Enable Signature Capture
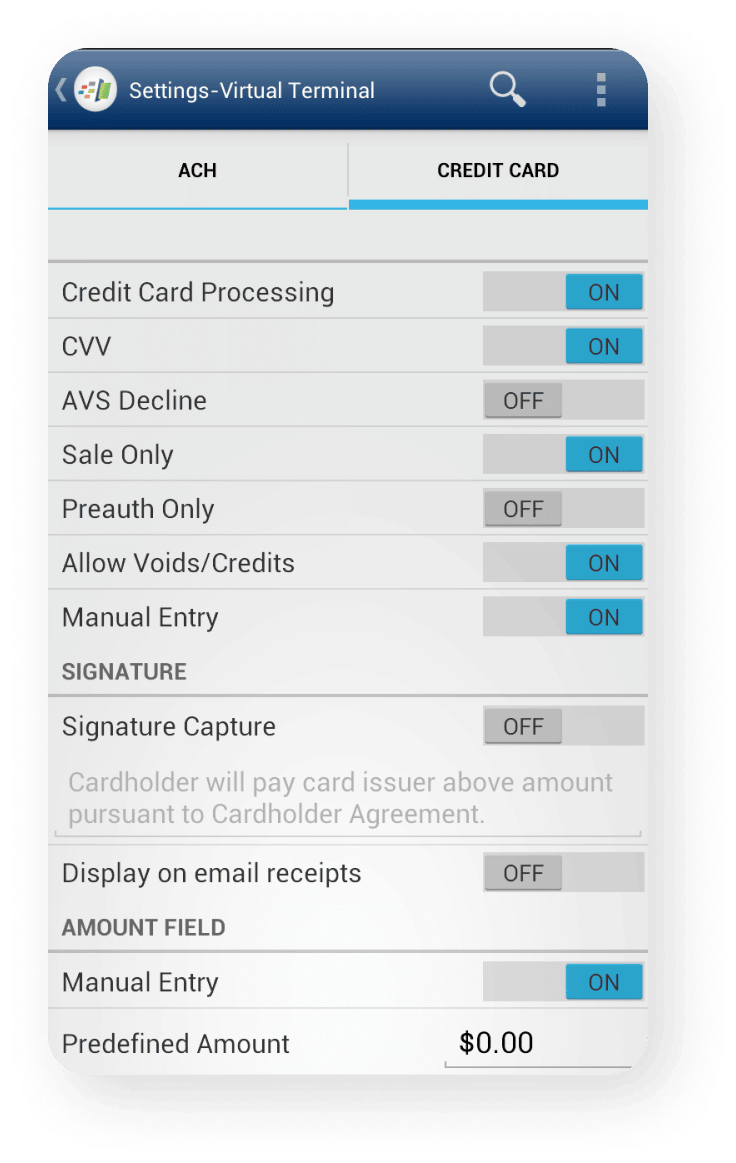 563,727
